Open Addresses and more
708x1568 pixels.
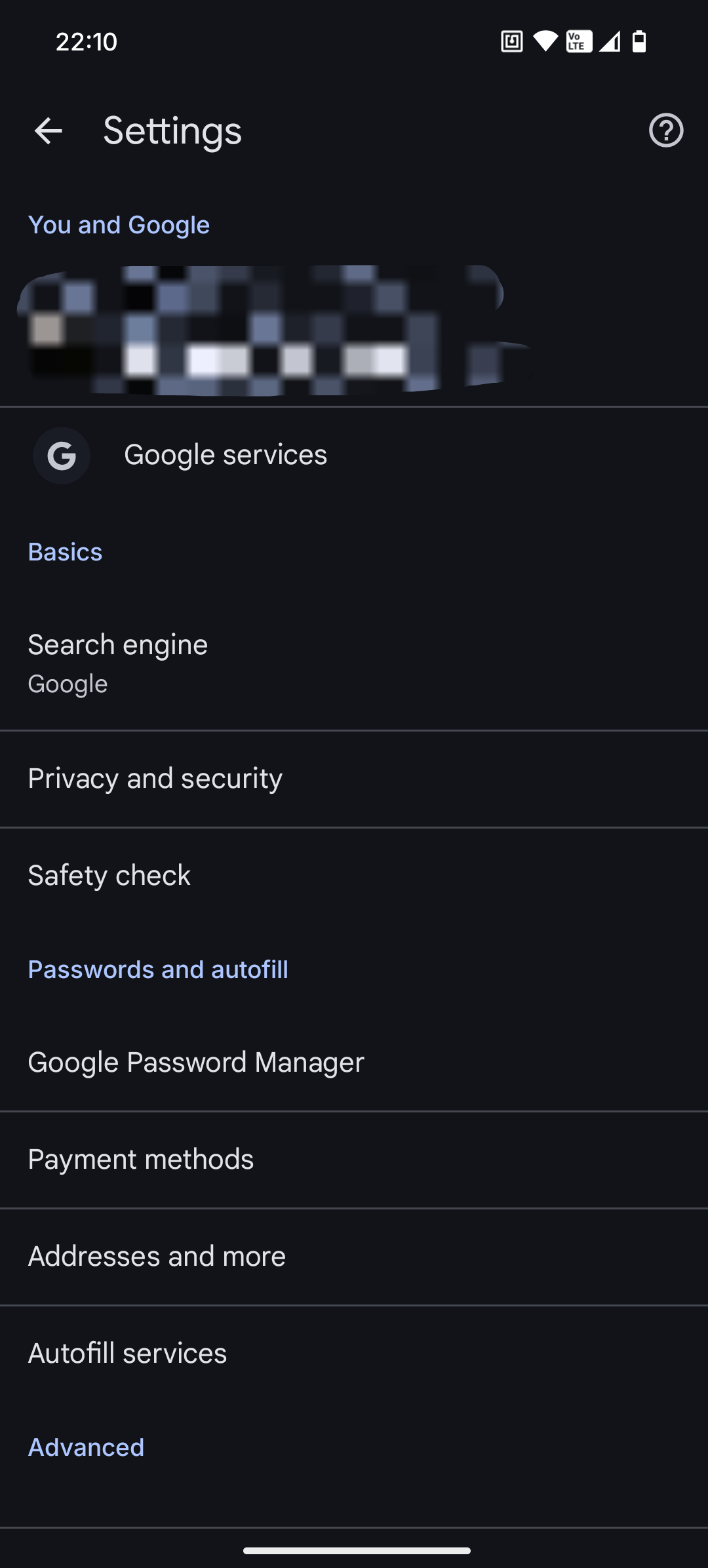pyautogui.click(x=354, y=1257)
